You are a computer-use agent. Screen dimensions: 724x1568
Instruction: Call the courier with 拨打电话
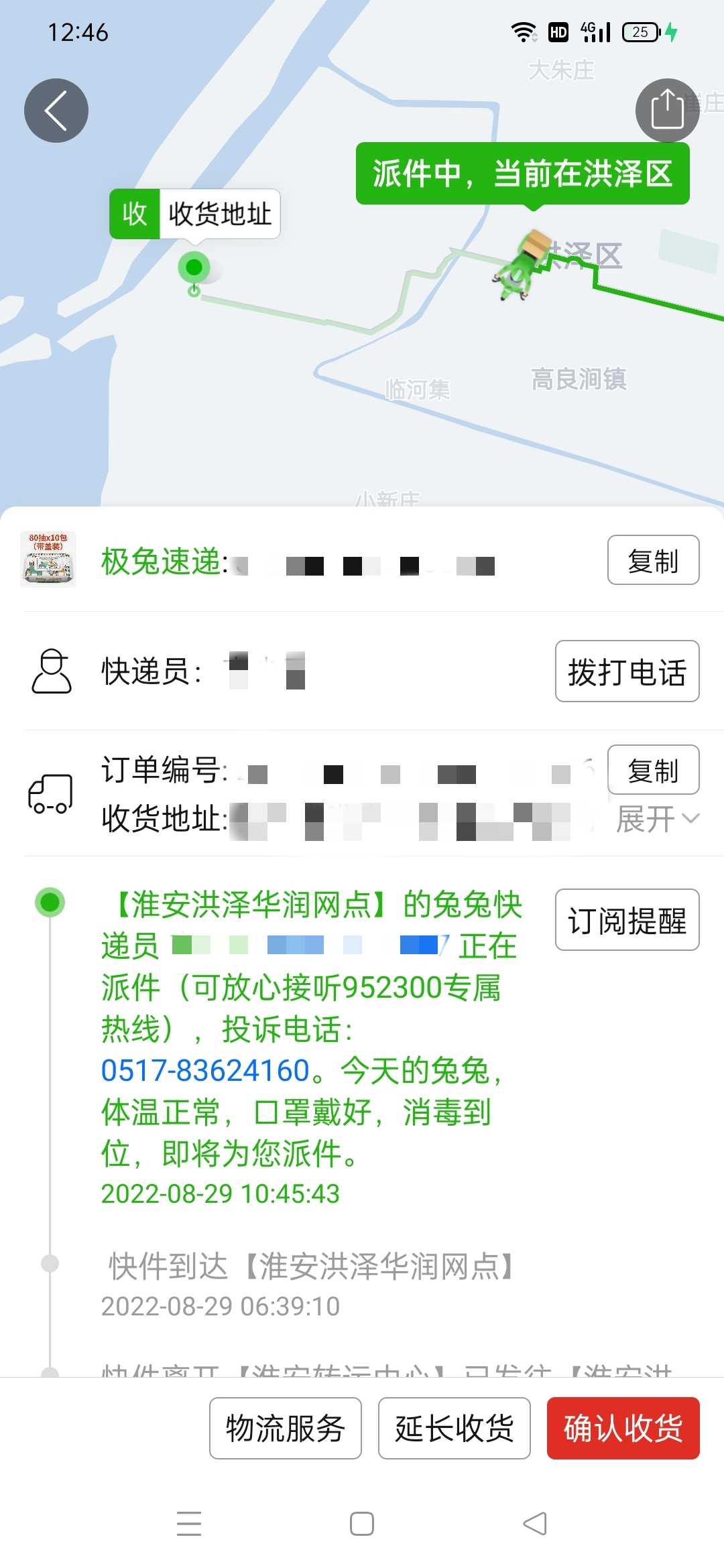click(627, 671)
